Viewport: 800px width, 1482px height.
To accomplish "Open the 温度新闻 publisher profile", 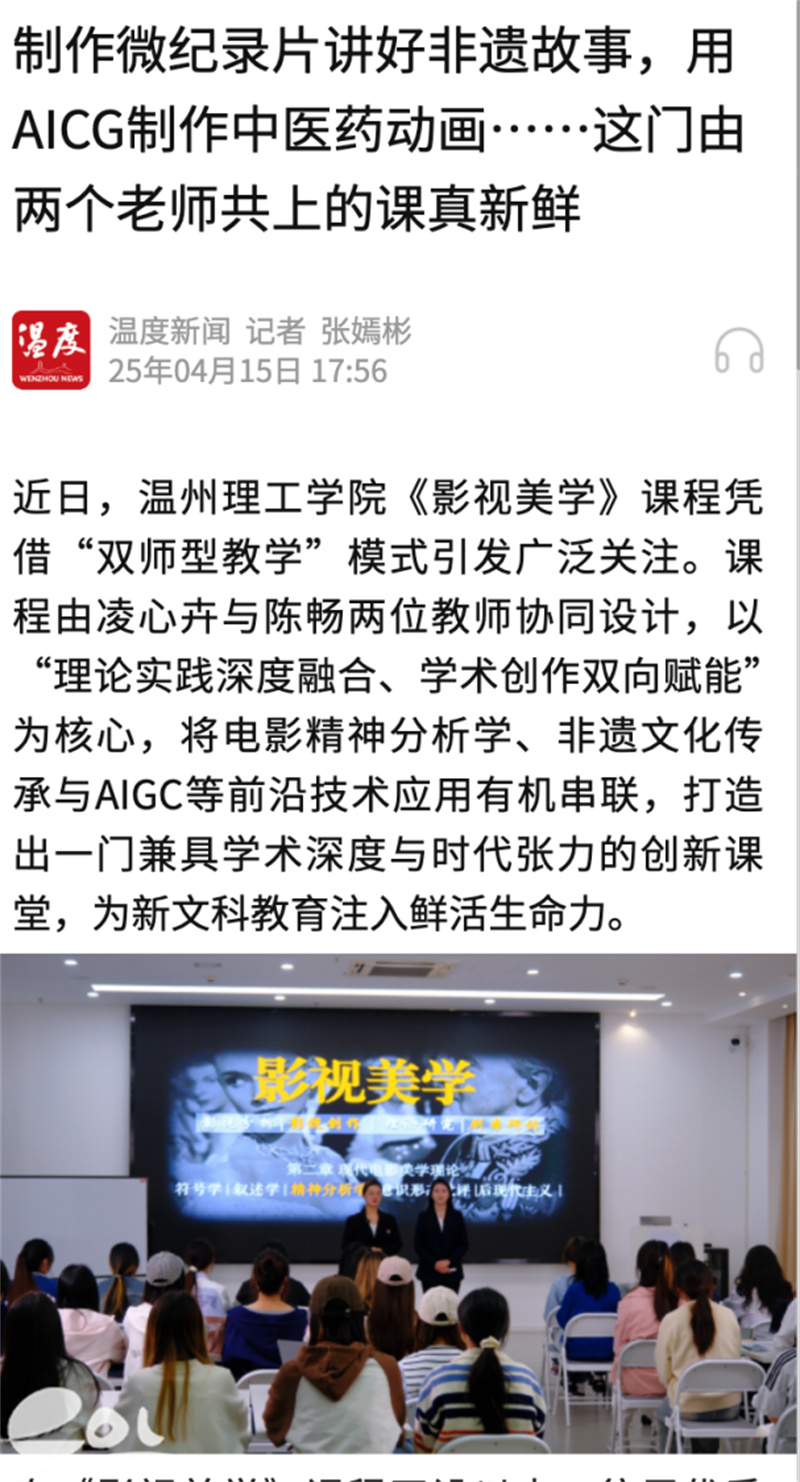I will click(51, 350).
